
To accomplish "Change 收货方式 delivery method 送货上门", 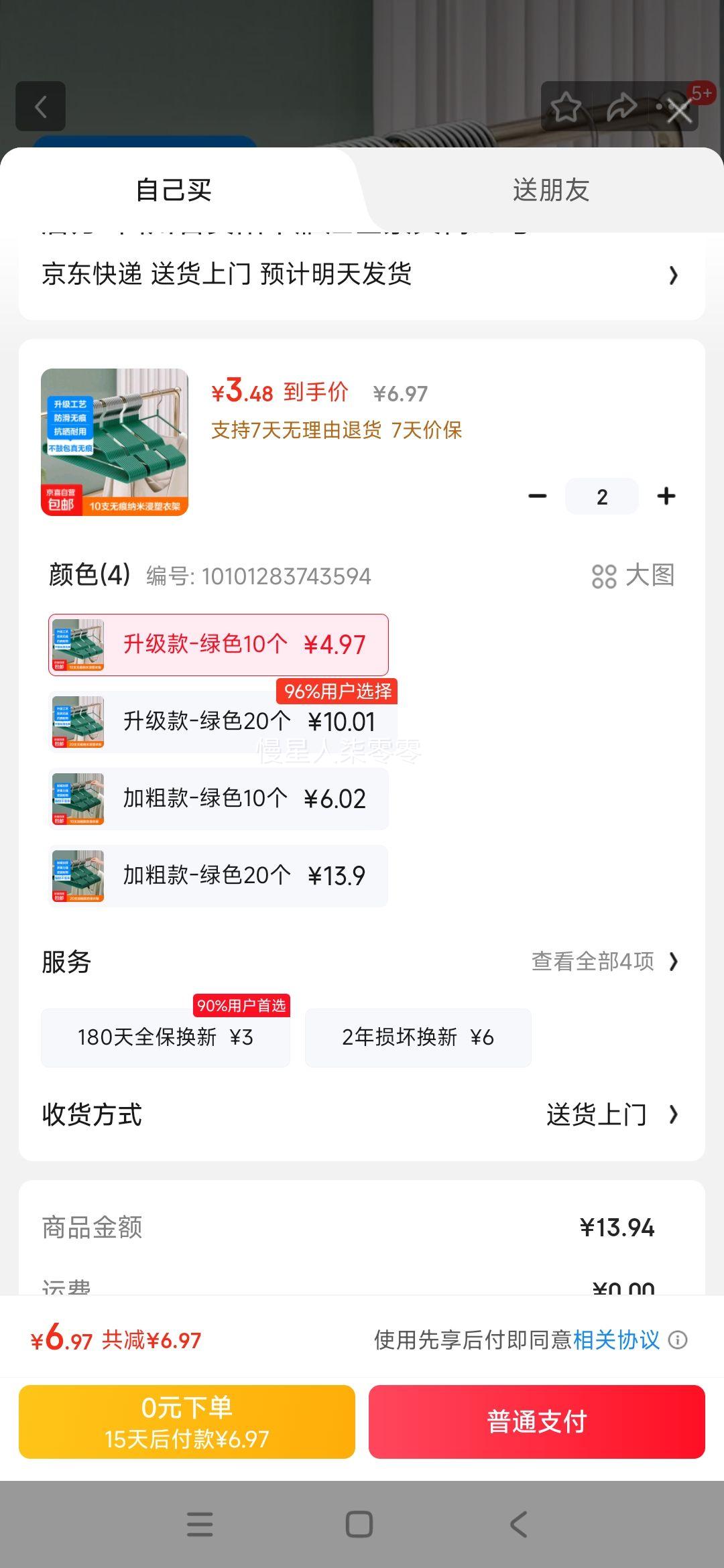I will [x=611, y=1115].
